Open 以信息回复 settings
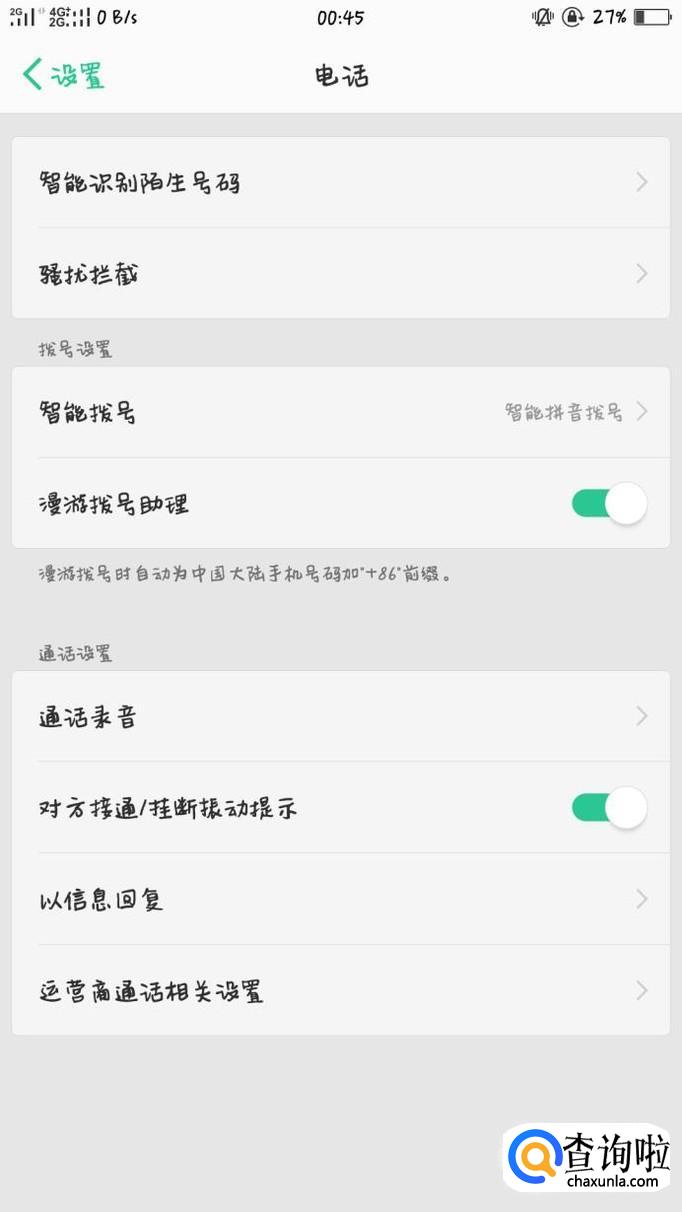This screenshot has height=1212, width=682. [340, 899]
